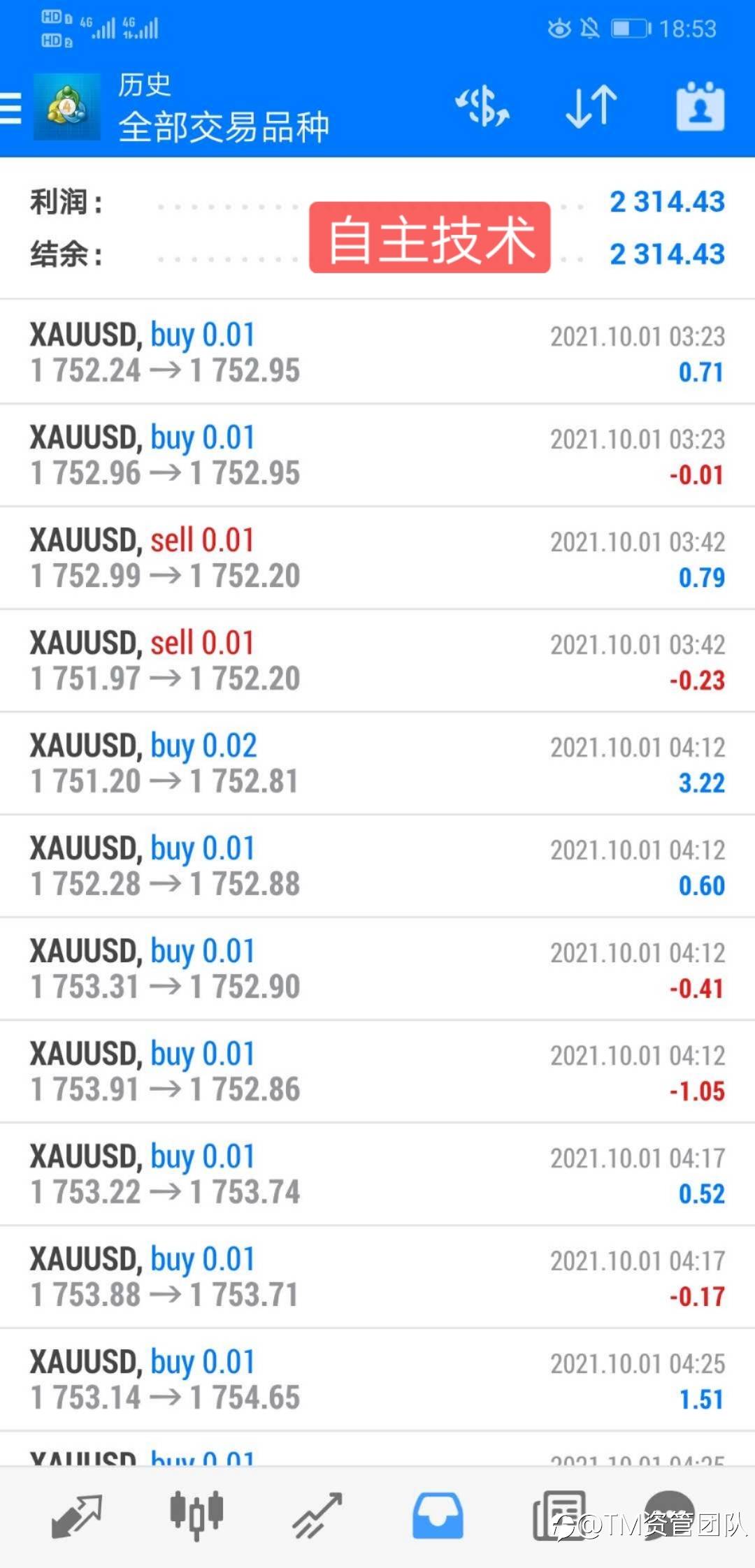Viewport: 755px width, 1568px height.
Task: Expand the buy trade with 0.71 profit
Action: click(377, 352)
